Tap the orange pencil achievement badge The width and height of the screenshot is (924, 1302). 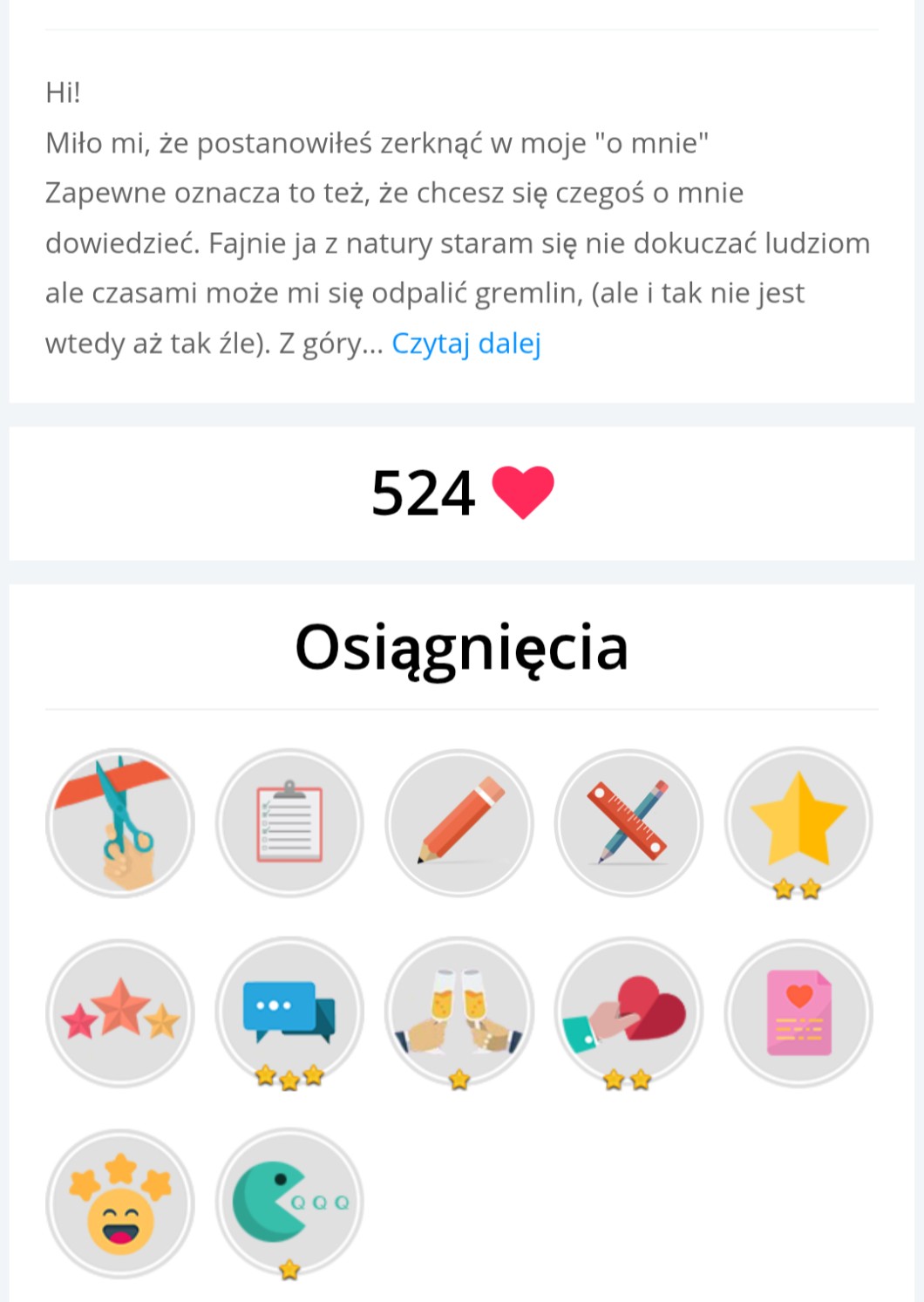click(x=459, y=822)
